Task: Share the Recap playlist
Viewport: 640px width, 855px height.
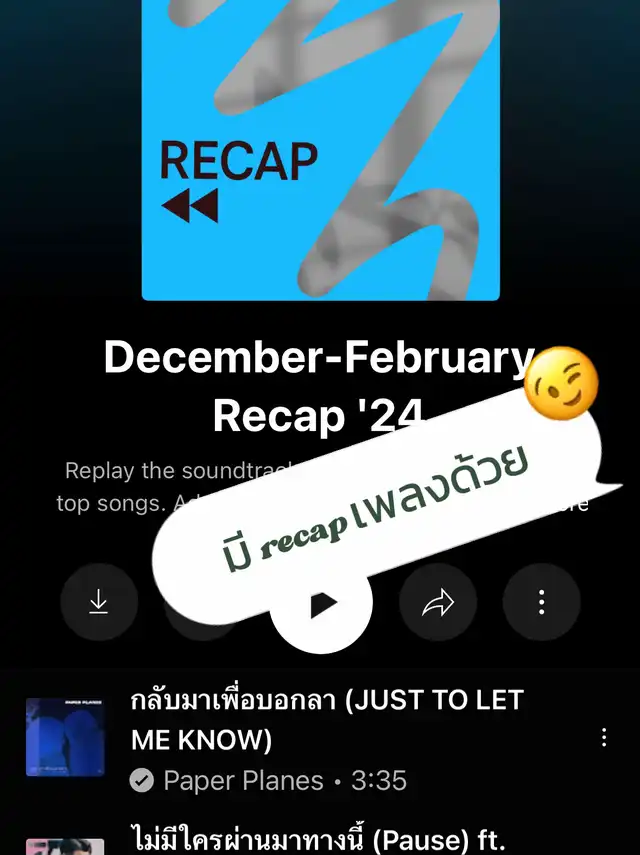Action: point(438,603)
